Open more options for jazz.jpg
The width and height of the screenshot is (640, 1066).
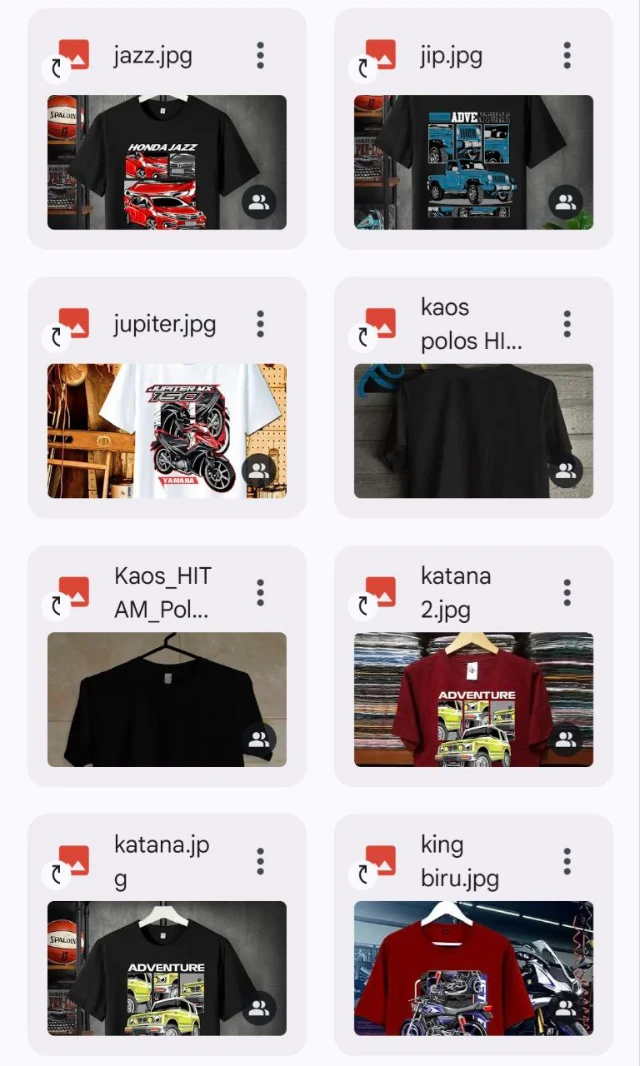(x=260, y=55)
